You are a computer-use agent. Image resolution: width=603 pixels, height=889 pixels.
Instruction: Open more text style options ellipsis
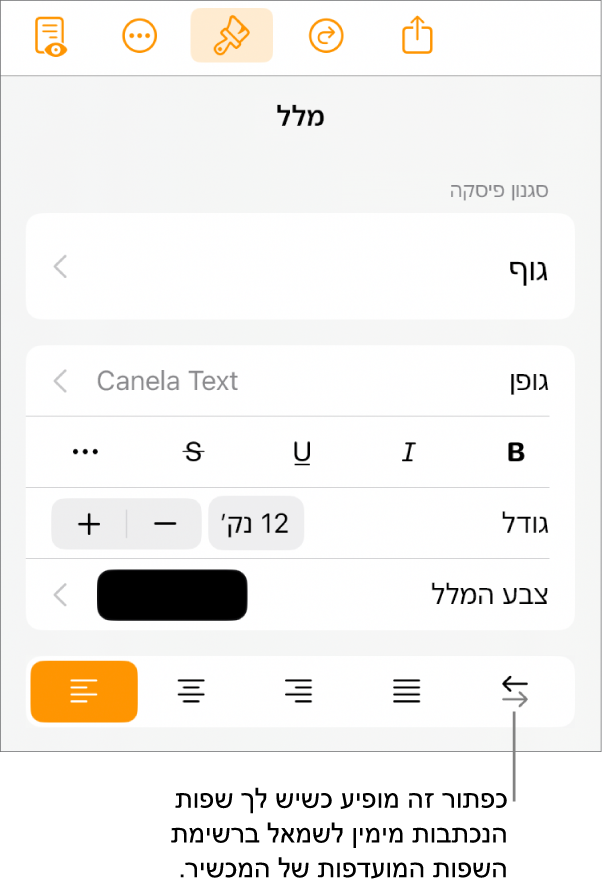(86, 453)
